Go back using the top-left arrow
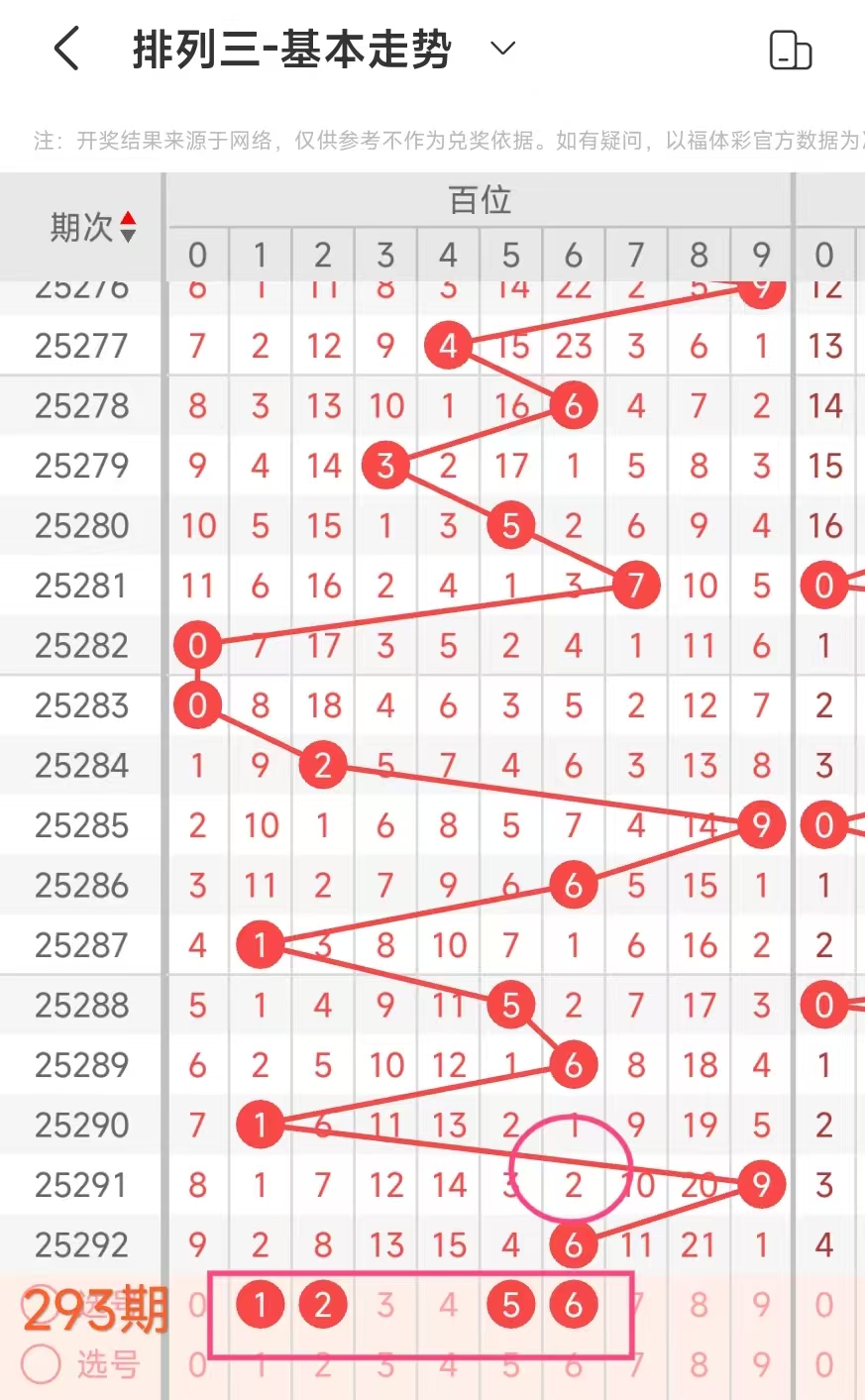This screenshot has height=1400, width=865. point(66,49)
